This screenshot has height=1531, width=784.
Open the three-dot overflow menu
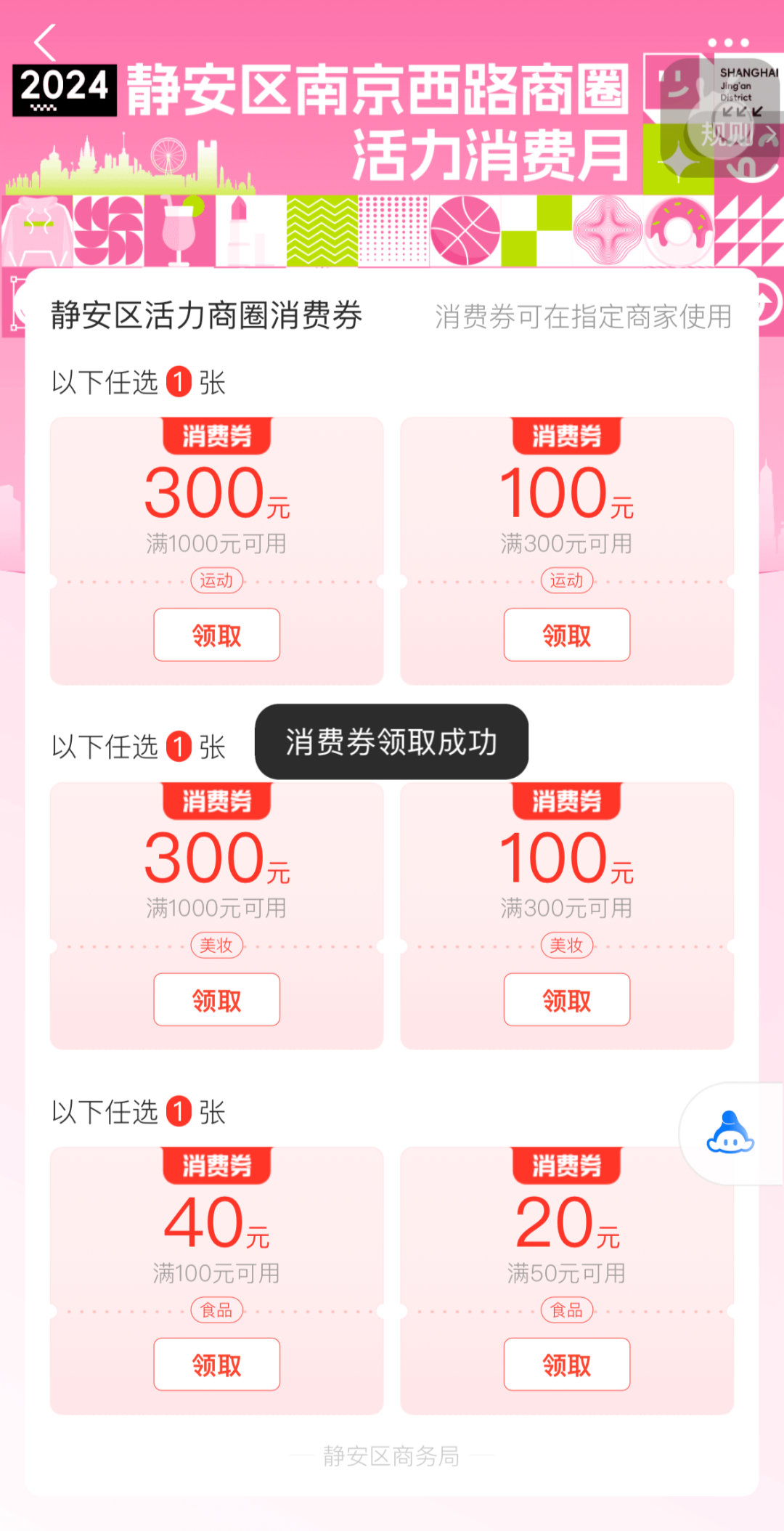point(728,43)
